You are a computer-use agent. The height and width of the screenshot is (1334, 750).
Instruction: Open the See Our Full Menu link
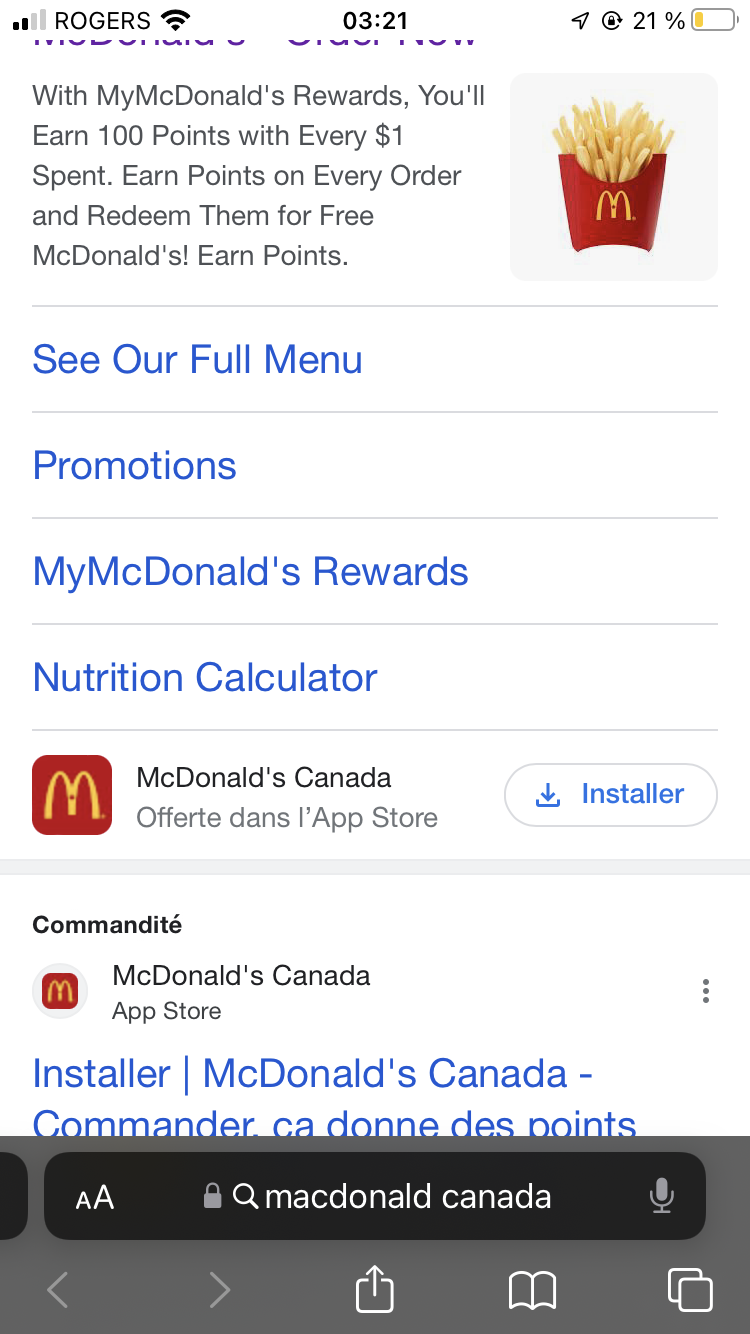[197, 360]
